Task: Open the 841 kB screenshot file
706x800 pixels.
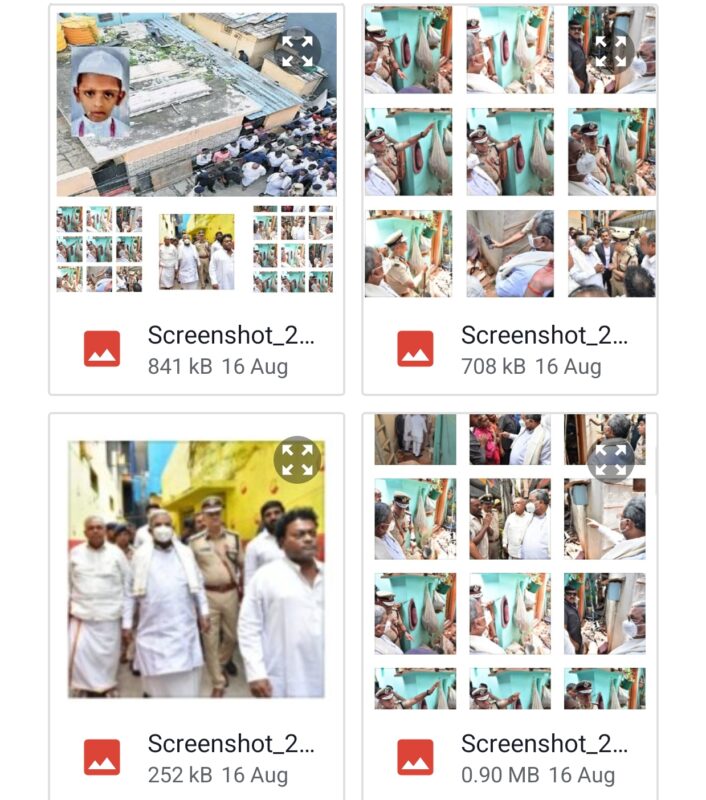Action: point(230,349)
